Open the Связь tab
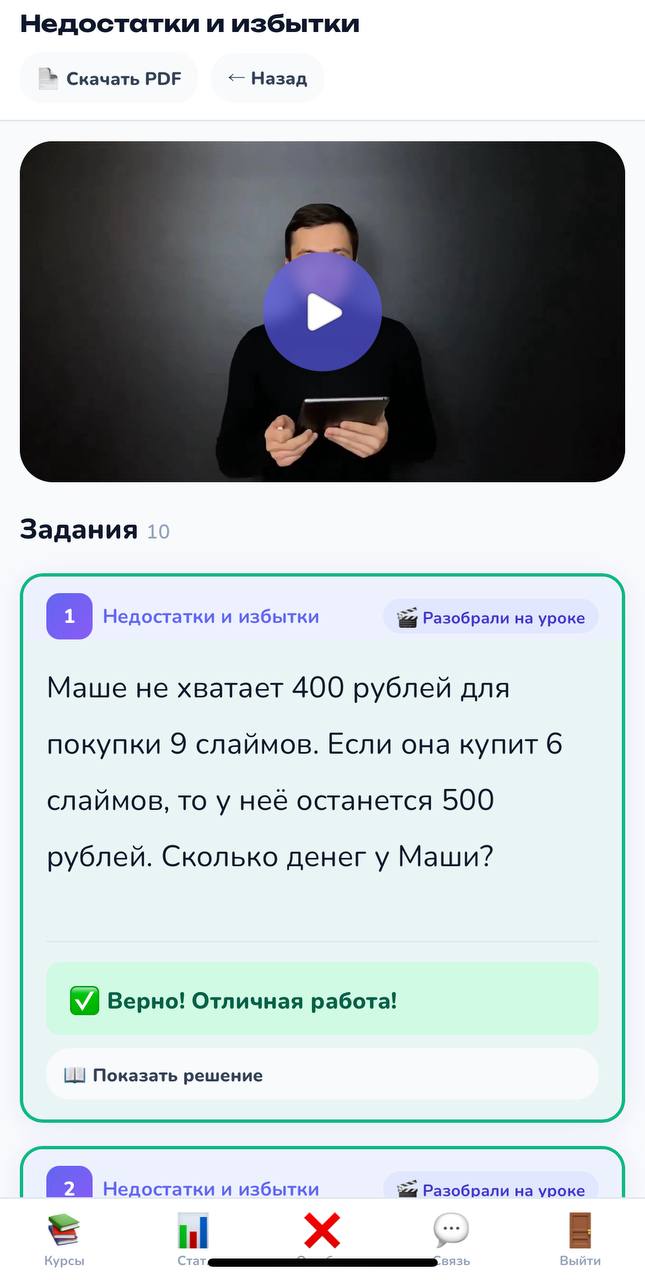This screenshot has width=645, height=1280. 451,1238
